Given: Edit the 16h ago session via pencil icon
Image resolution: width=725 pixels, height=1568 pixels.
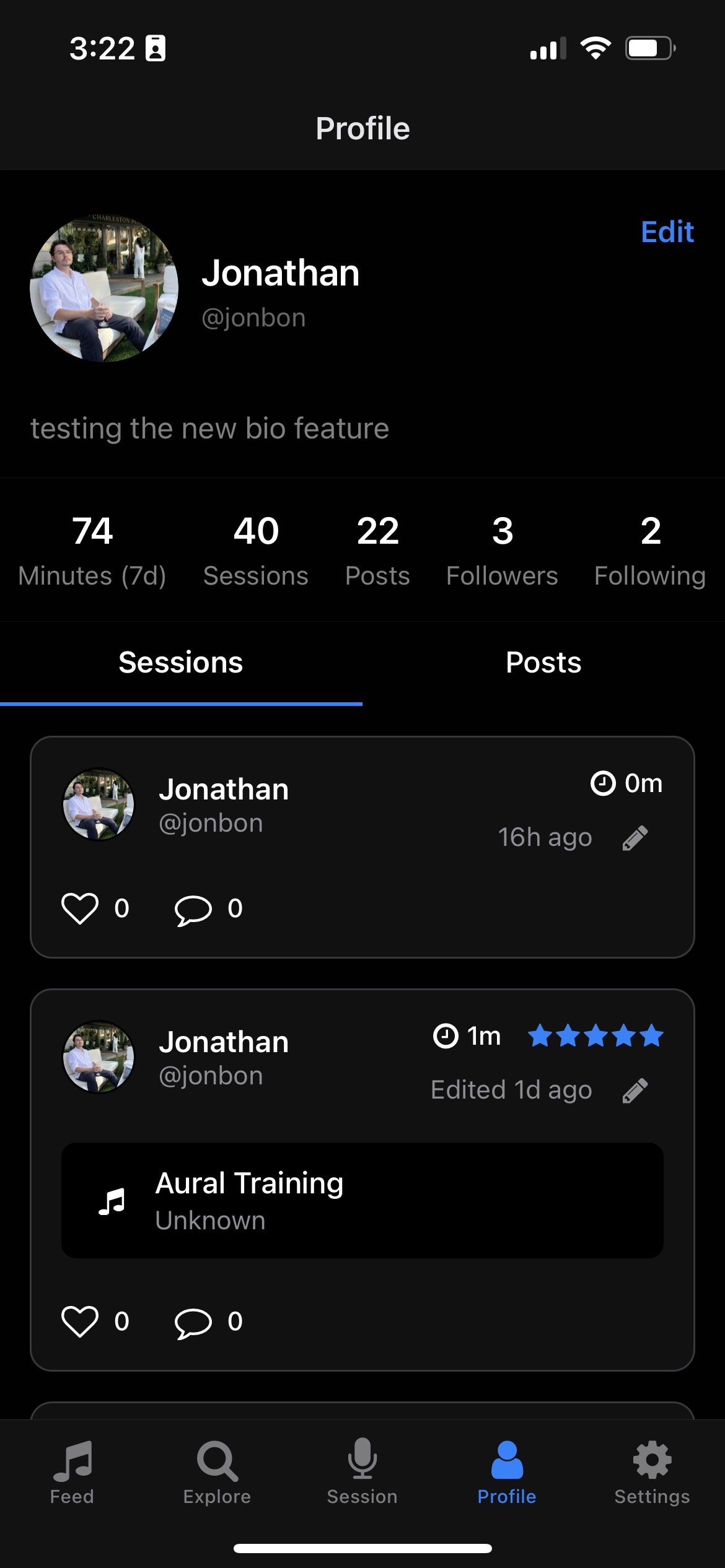Looking at the screenshot, I should (634, 837).
